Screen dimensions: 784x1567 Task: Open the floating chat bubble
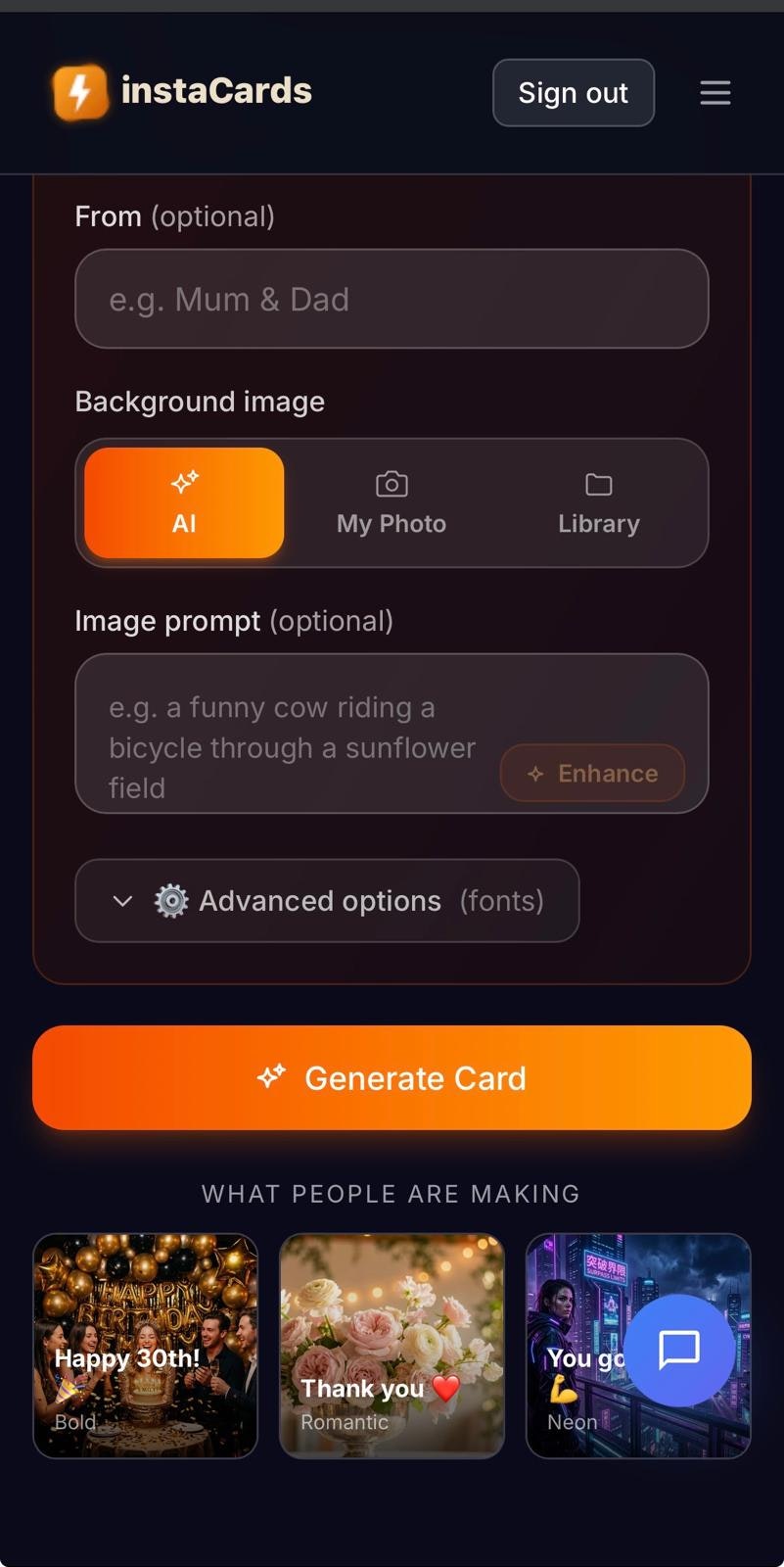coord(679,1352)
